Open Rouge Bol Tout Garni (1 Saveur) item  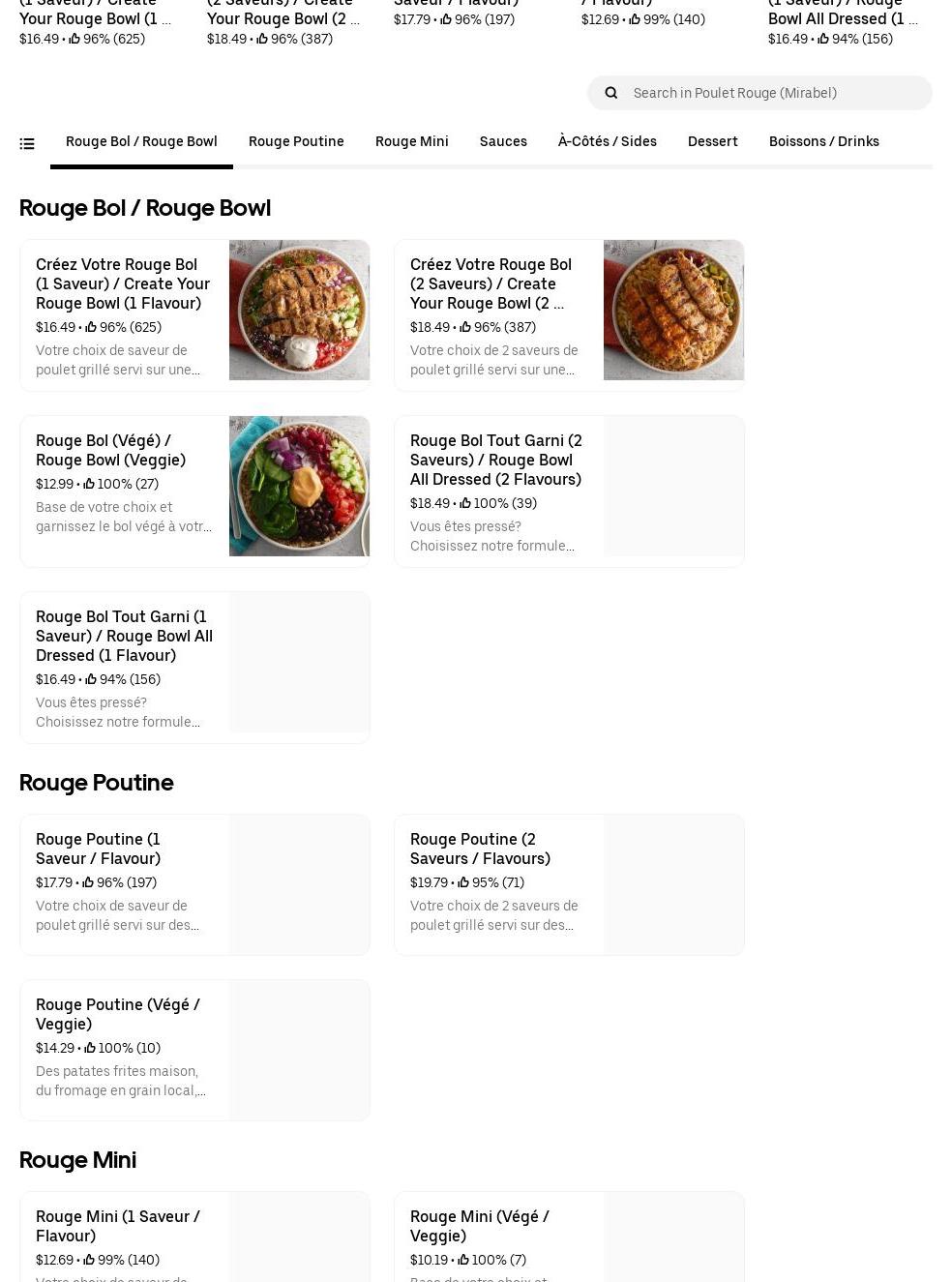[194, 668]
